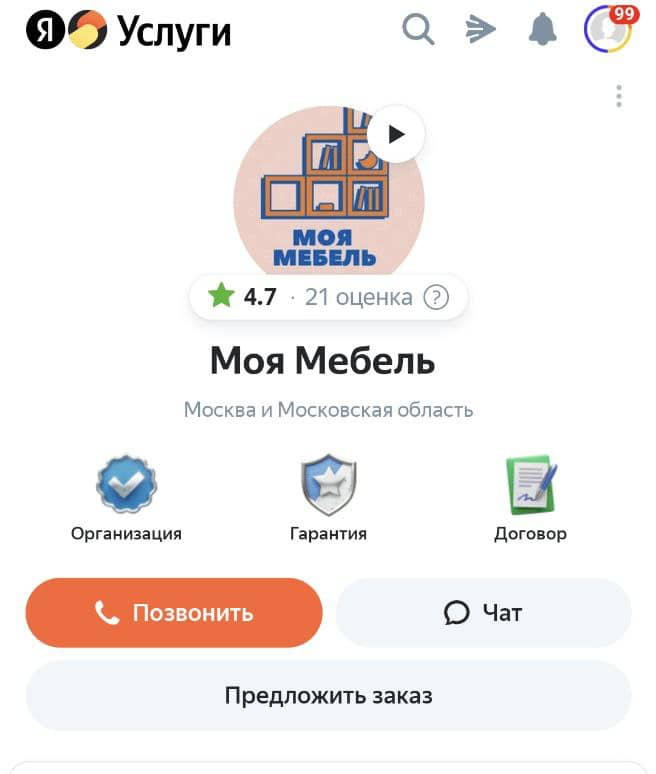
Task: Open search with the magnifier icon
Action: [418, 29]
